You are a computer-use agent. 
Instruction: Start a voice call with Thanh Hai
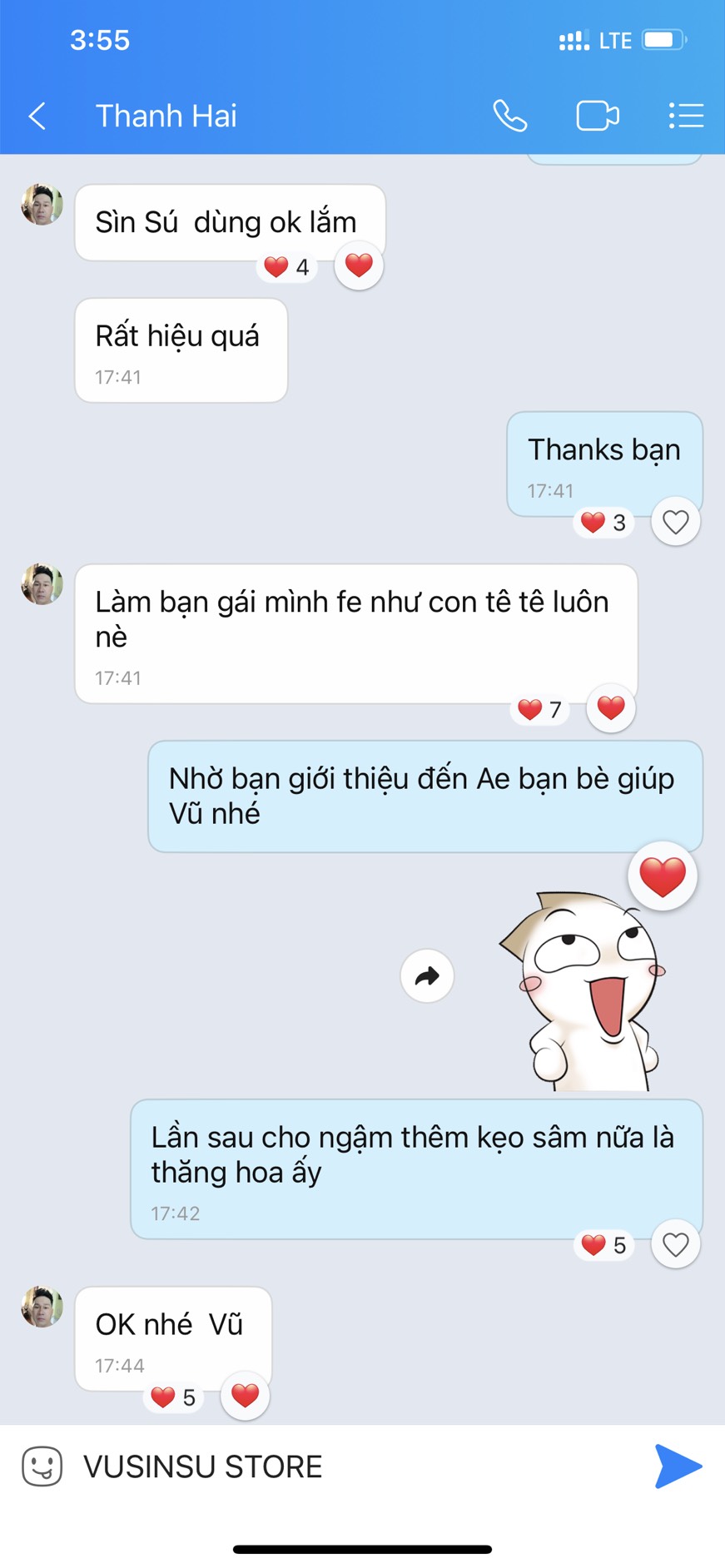click(x=509, y=116)
